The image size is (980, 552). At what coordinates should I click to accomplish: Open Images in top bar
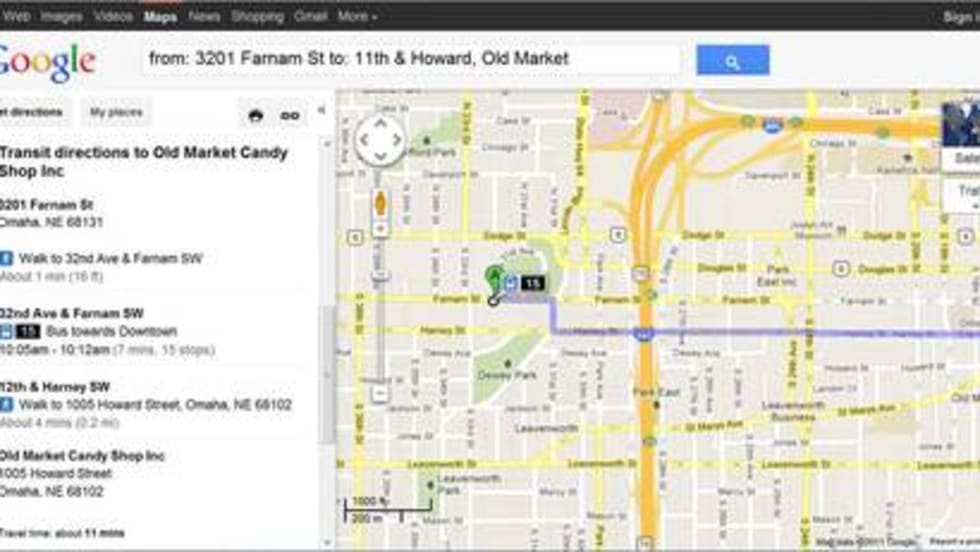pyautogui.click(x=61, y=17)
